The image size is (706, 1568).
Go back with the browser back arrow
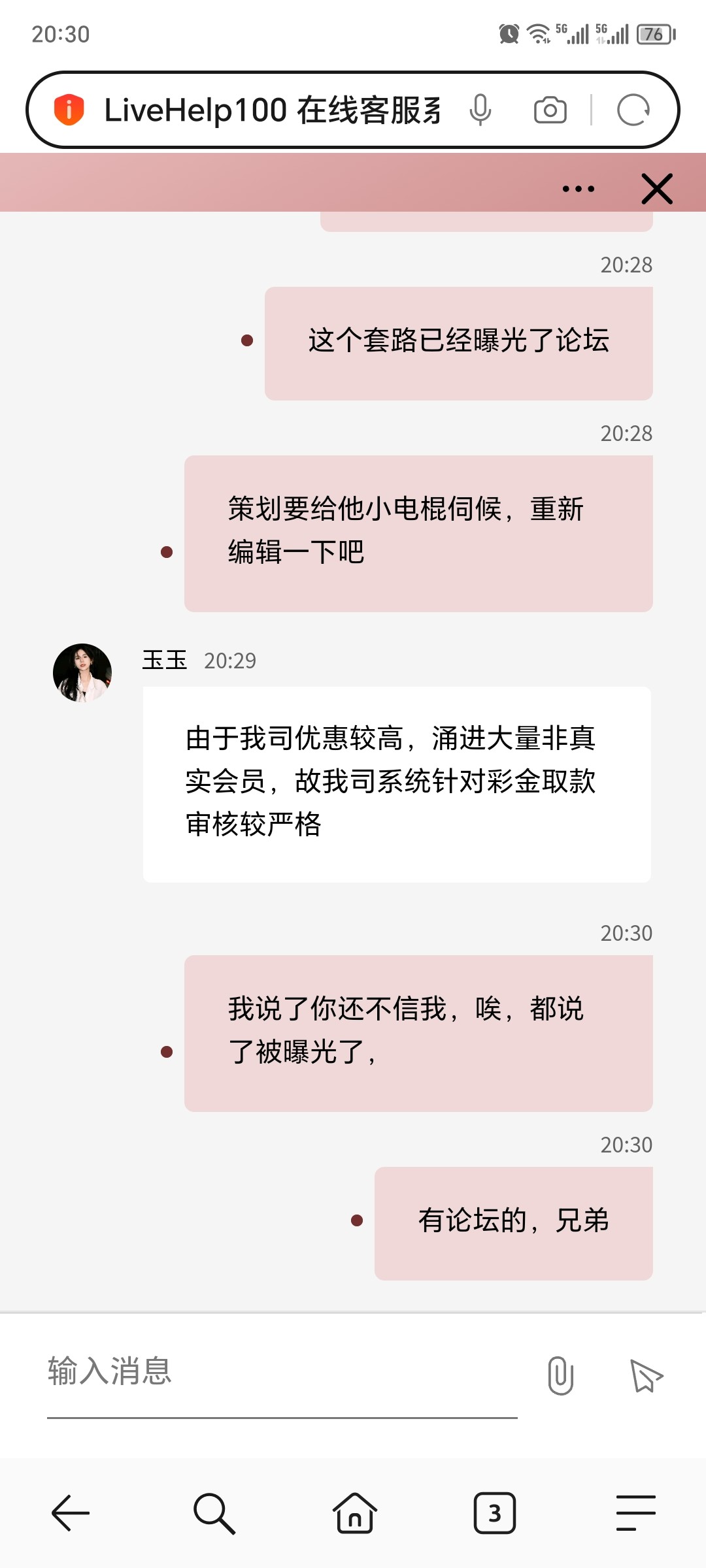coord(71,1512)
